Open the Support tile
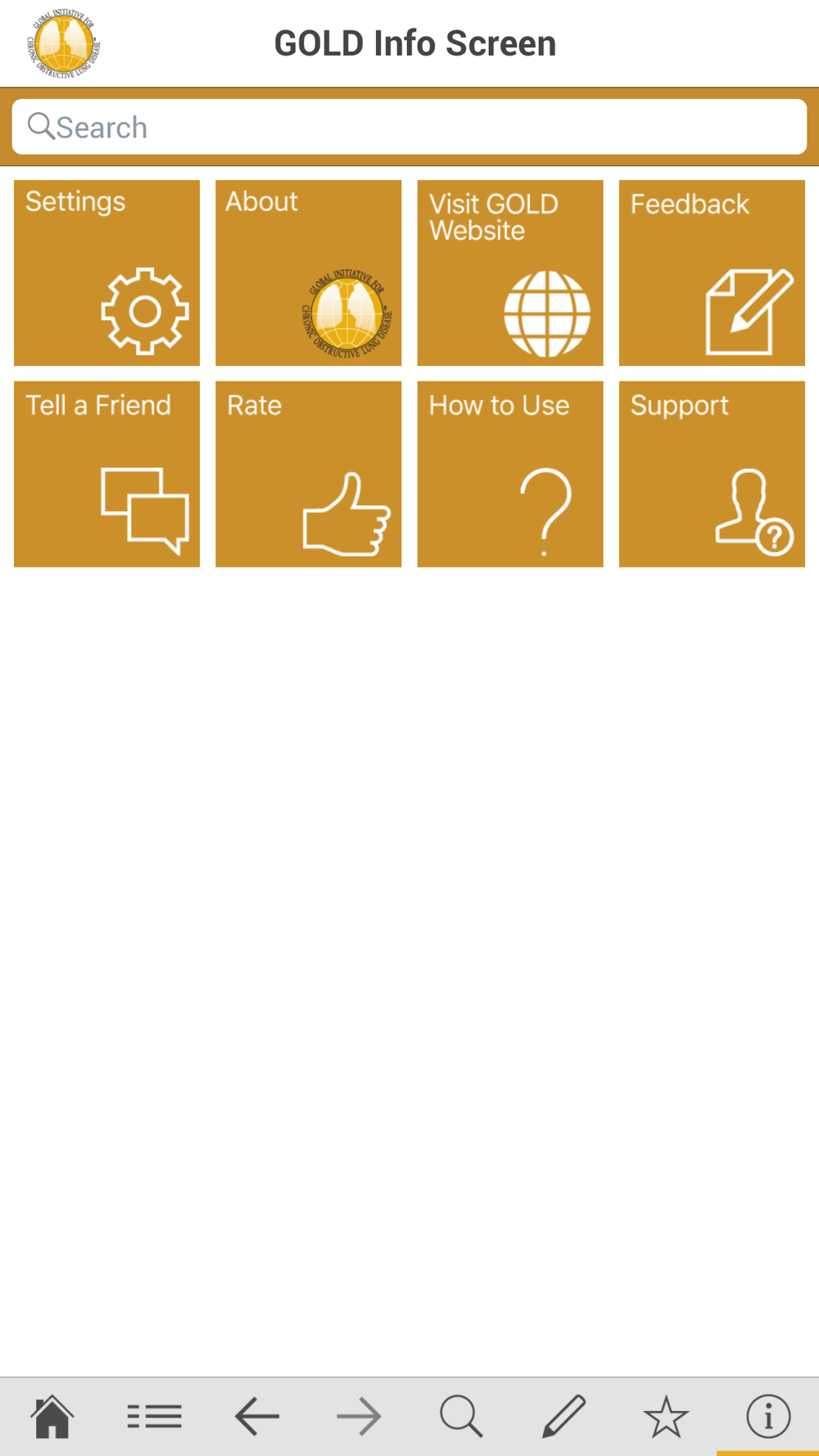819x1456 pixels. [711, 473]
